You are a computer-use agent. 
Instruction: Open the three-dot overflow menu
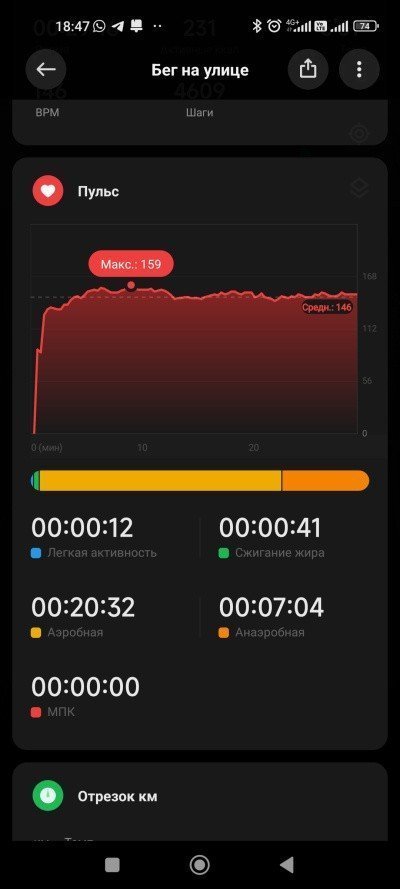coord(359,70)
